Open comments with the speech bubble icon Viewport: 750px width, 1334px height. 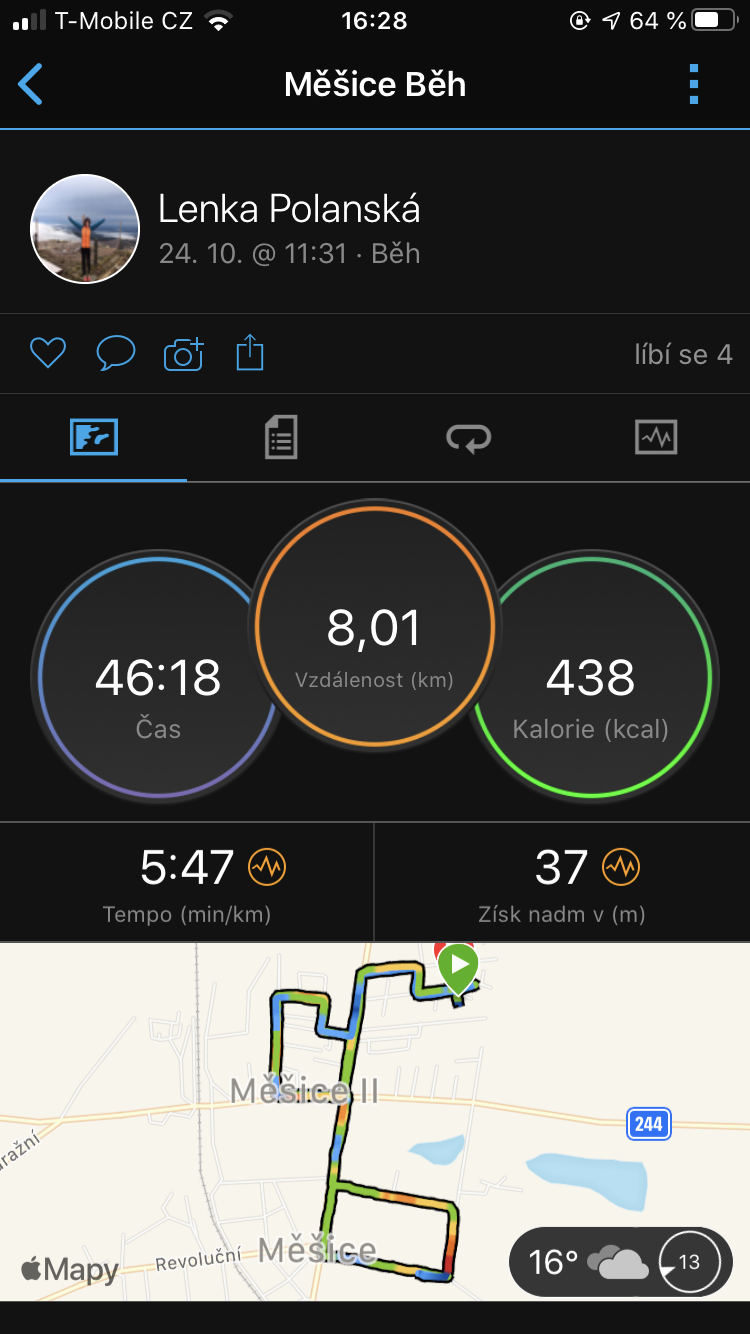click(x=116, y=353)
